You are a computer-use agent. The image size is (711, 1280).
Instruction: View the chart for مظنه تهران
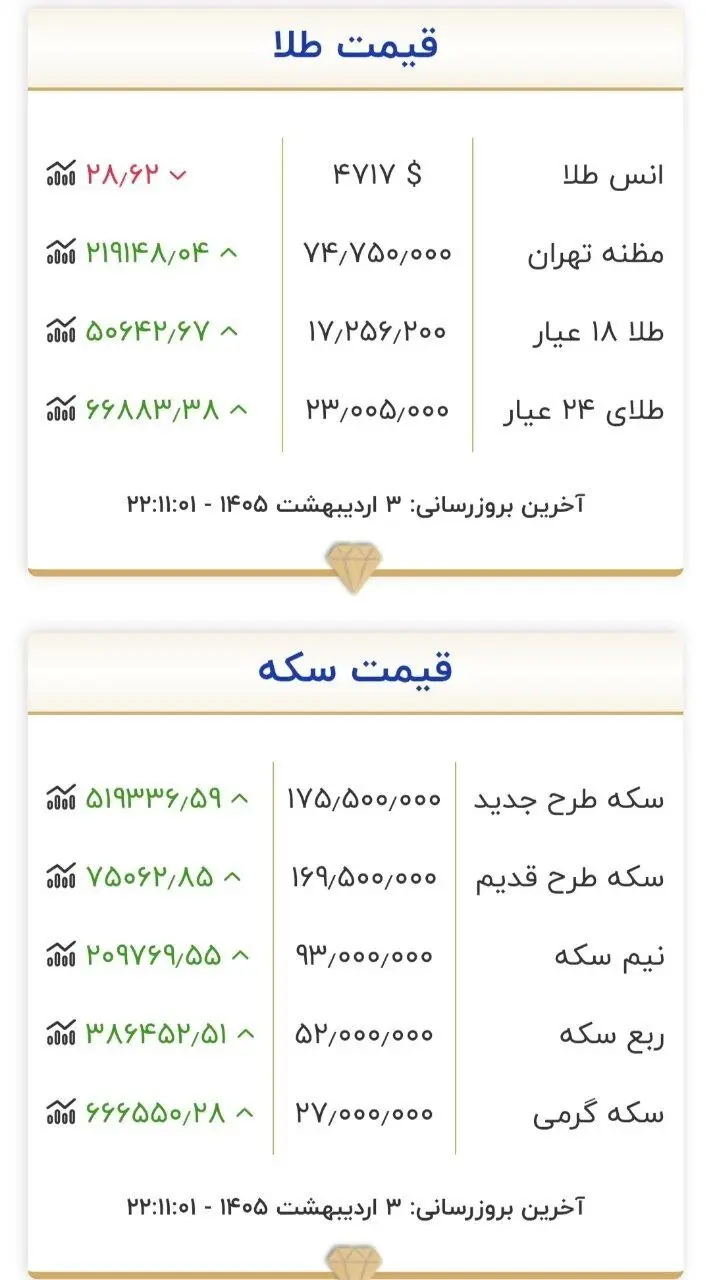pyautogui.click(x=61, y=252)
